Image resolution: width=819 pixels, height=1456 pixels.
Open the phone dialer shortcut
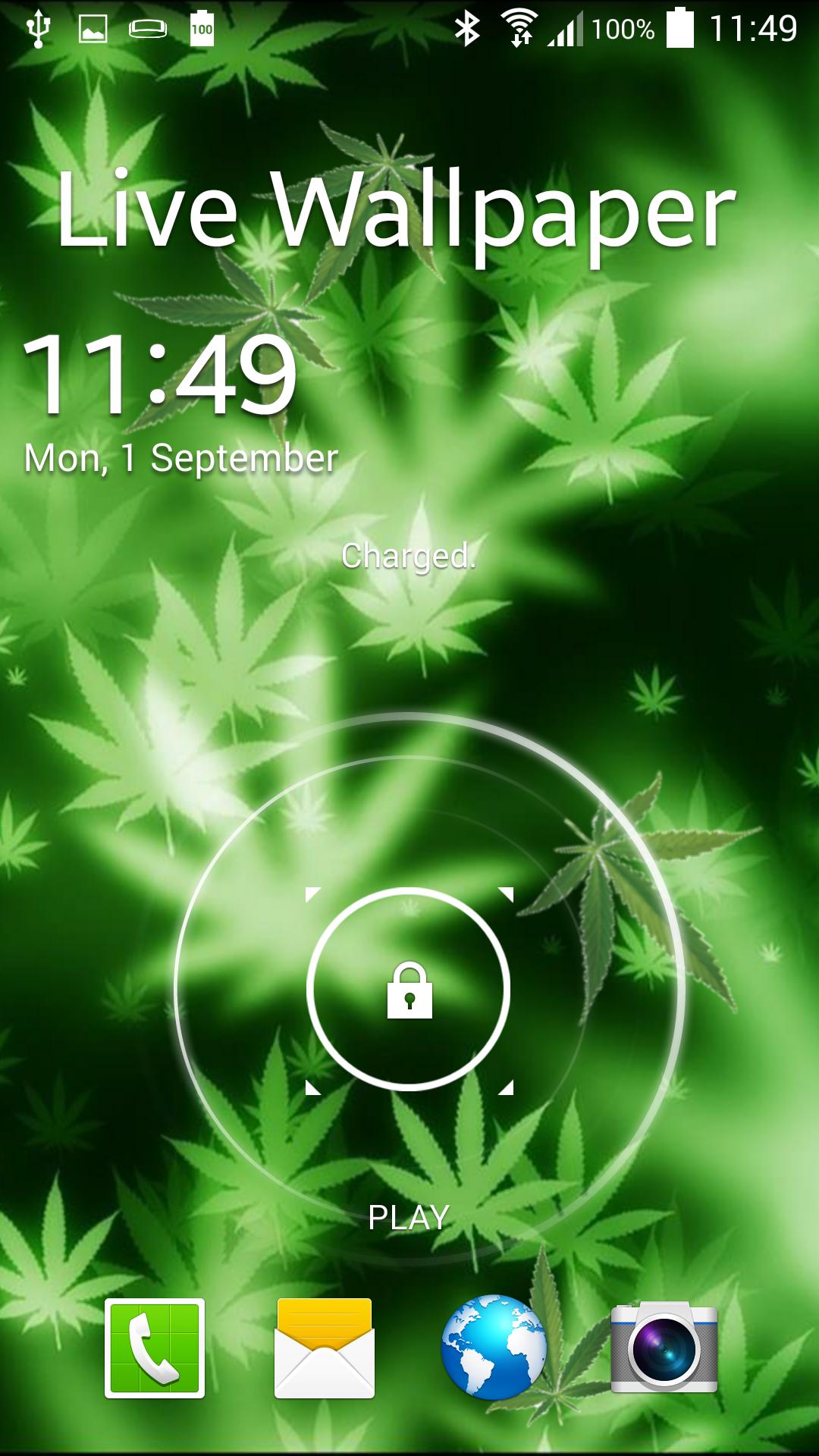tap(155, 1348)
